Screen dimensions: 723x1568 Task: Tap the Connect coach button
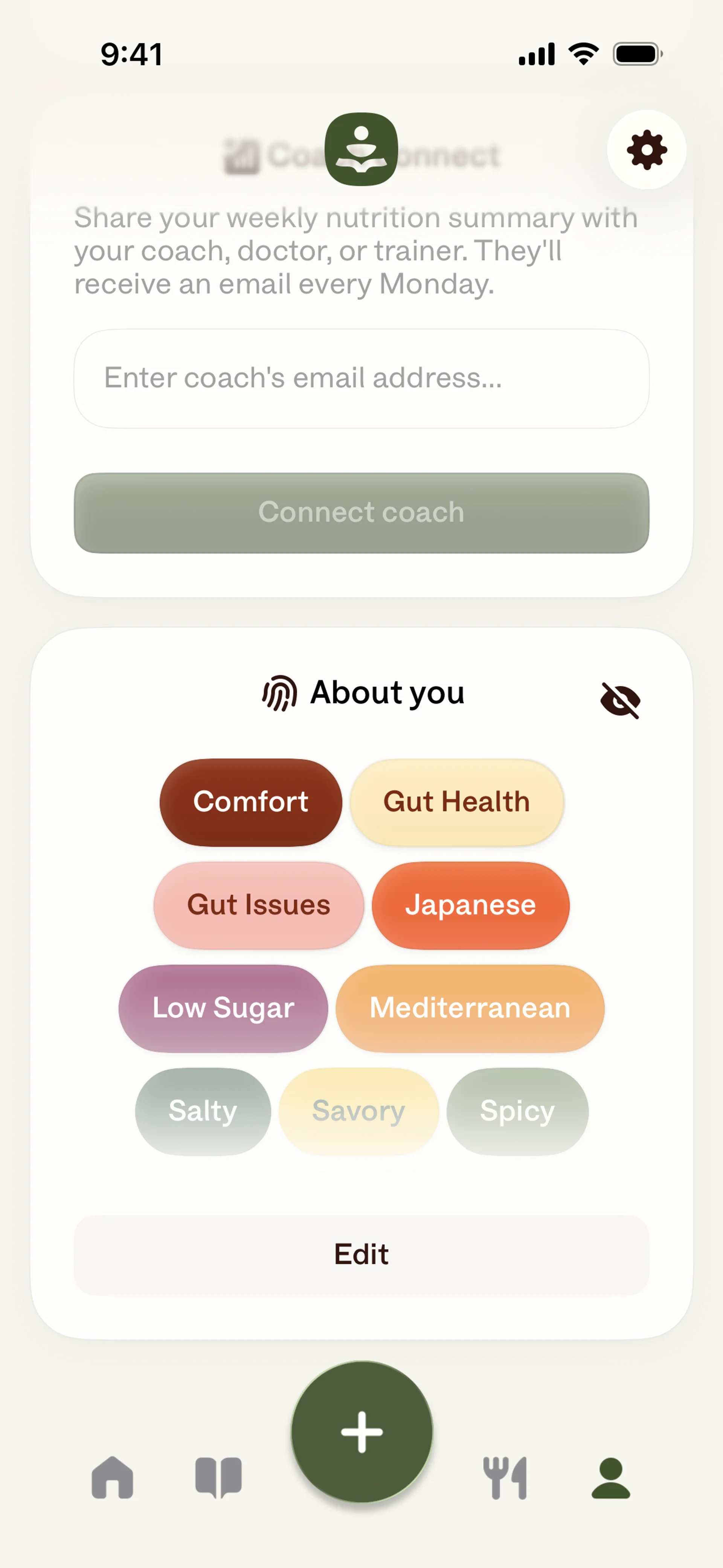click(361, 512)
